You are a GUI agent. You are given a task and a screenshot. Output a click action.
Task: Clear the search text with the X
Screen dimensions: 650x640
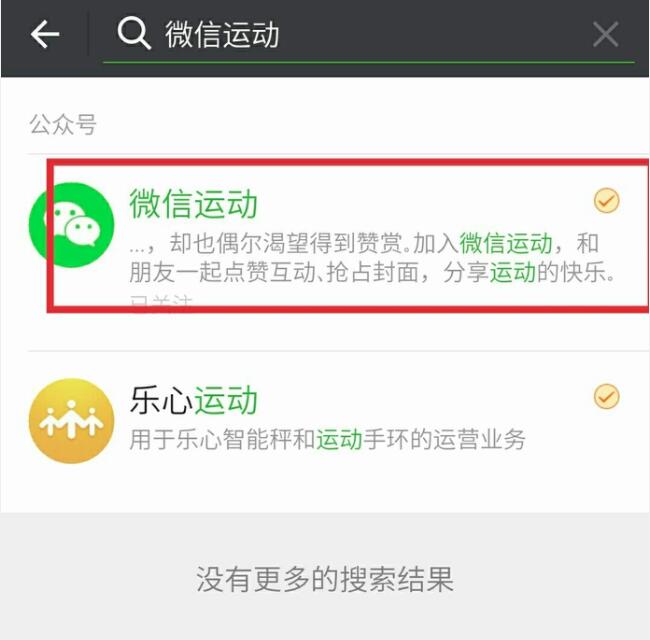605,36
